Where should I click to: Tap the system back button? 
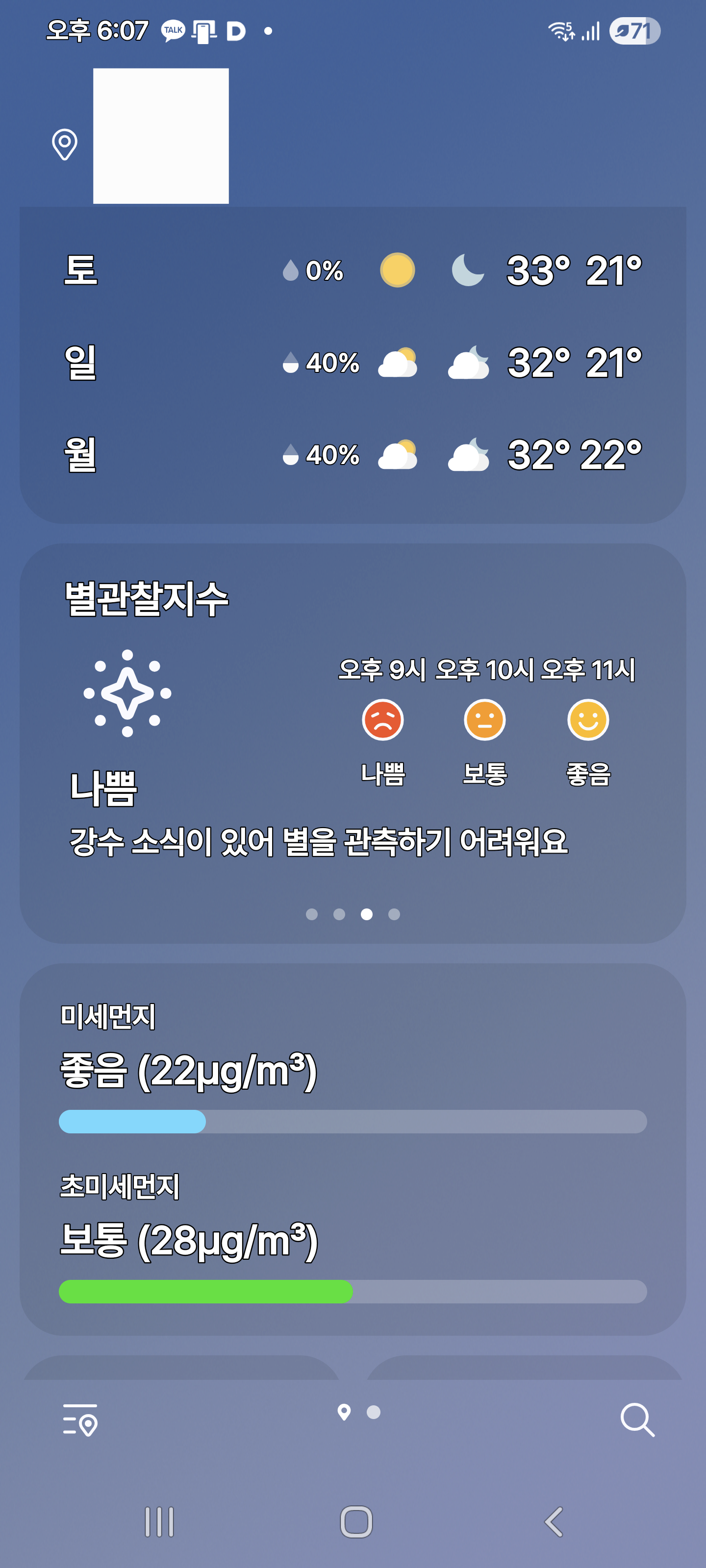553,1522
